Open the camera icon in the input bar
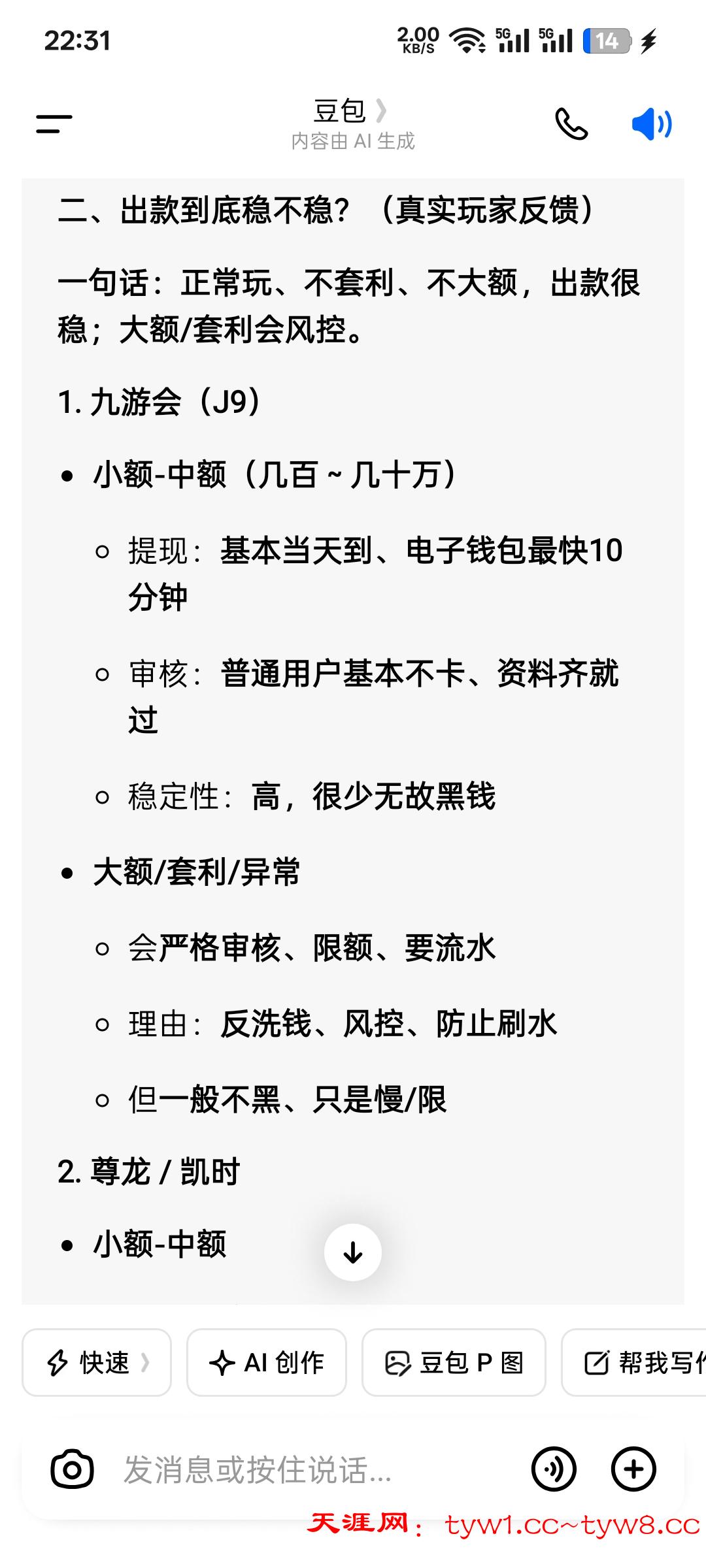The image size is (706, 1568). [72, 1469]
